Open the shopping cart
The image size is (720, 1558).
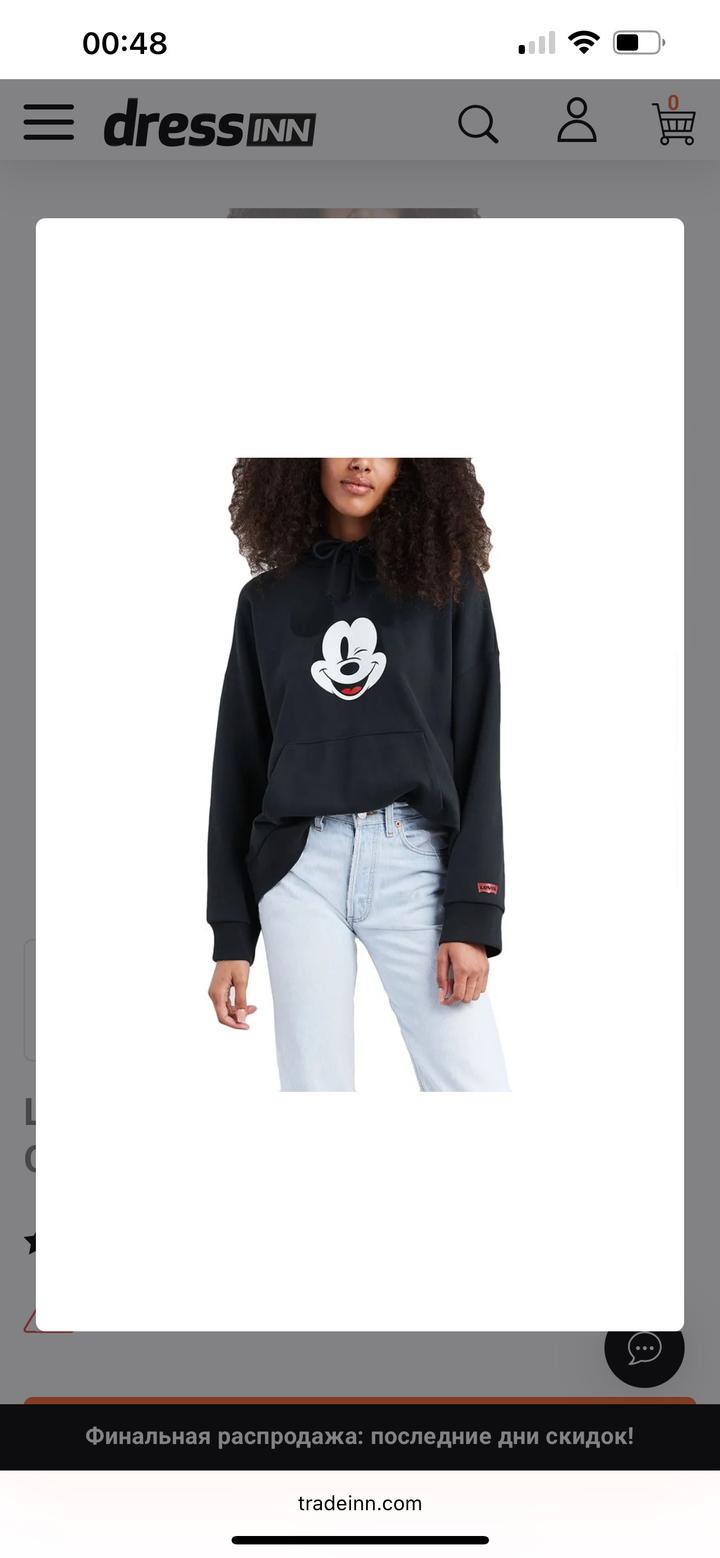click(x=674, y=122)
